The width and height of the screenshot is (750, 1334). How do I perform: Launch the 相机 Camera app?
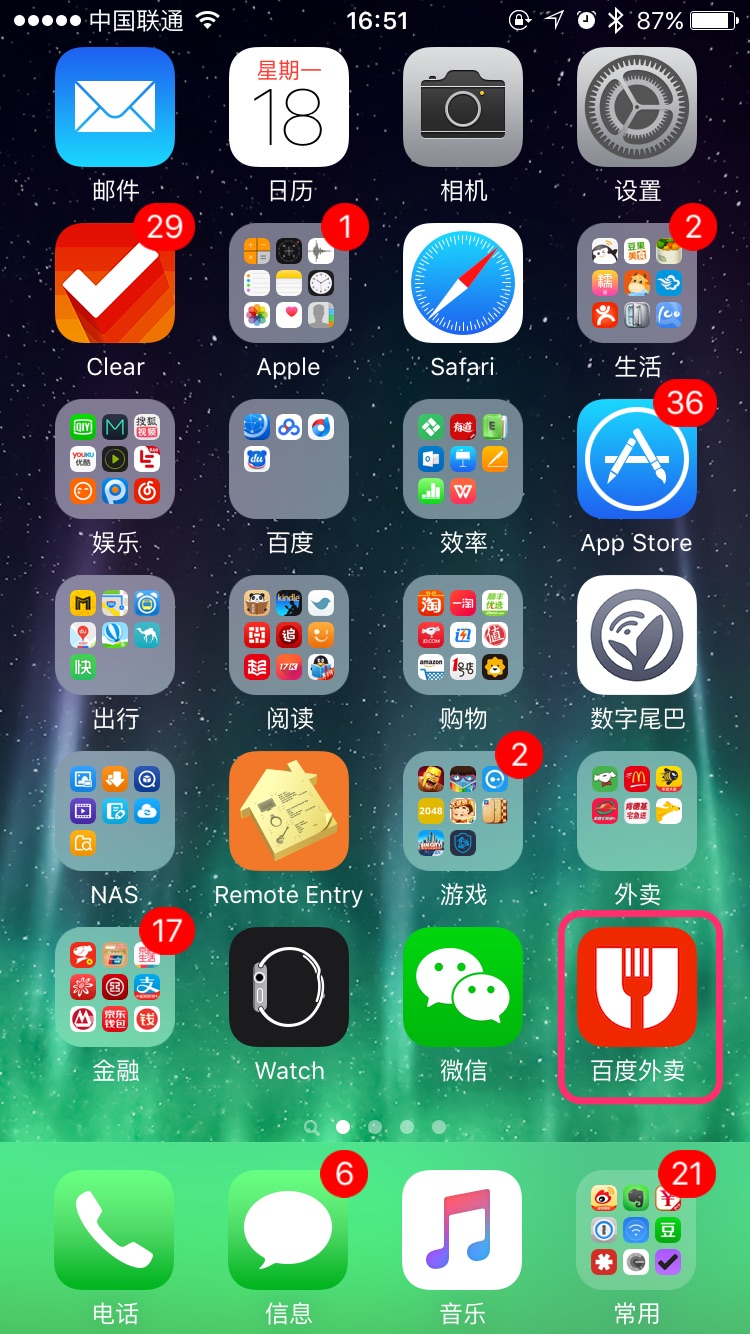(463, 107)
